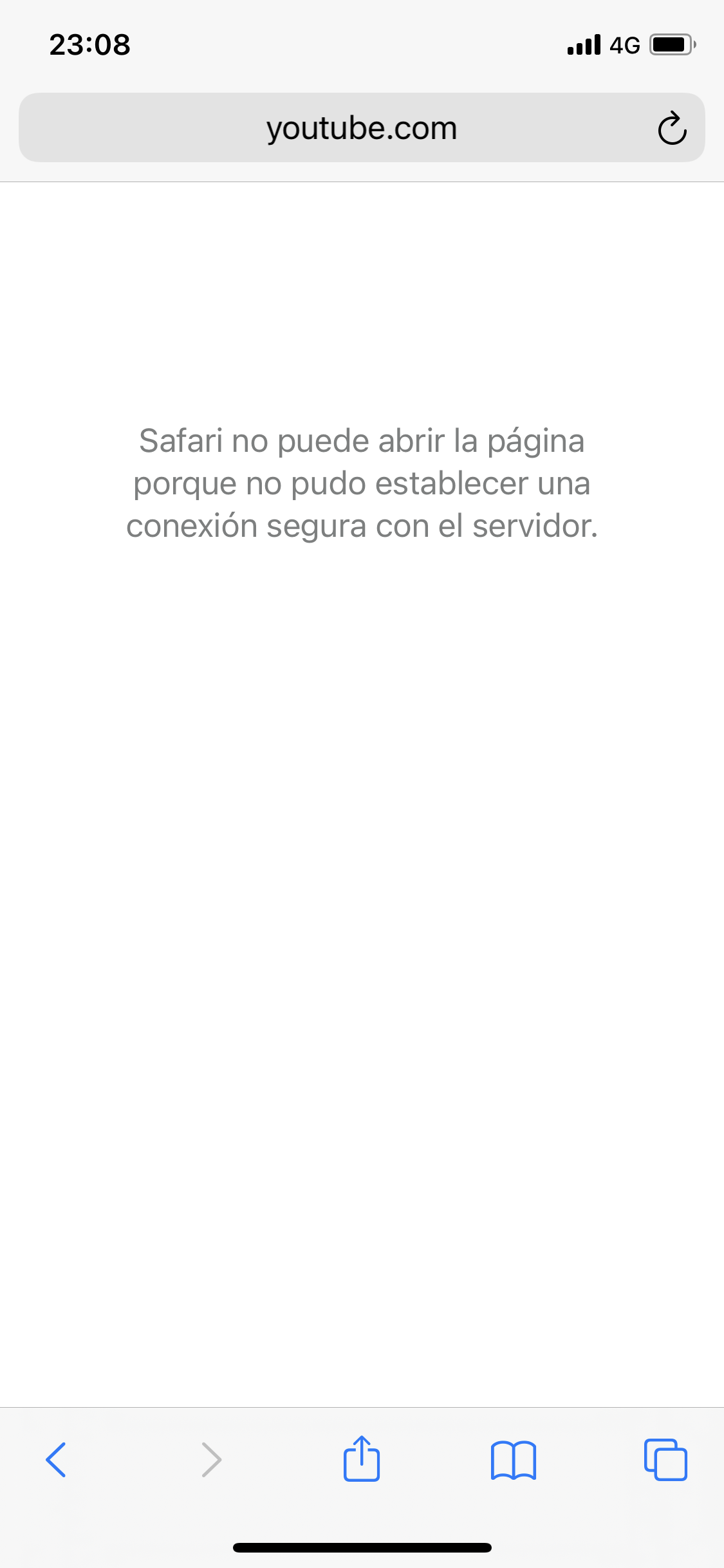
Task: Tap the youtube.com address bar
Action: pos(362,127)
